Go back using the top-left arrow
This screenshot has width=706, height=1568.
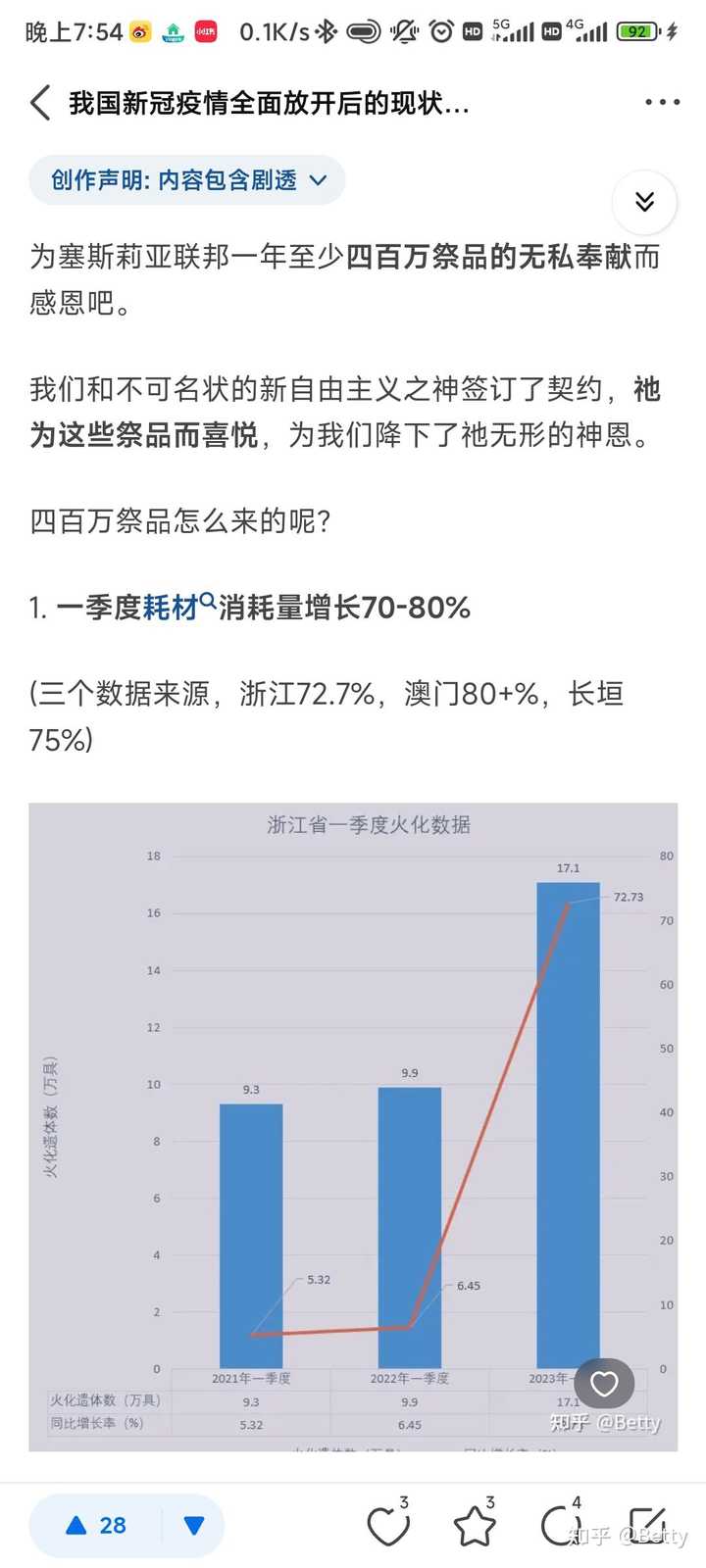click(x=40, y=102)
